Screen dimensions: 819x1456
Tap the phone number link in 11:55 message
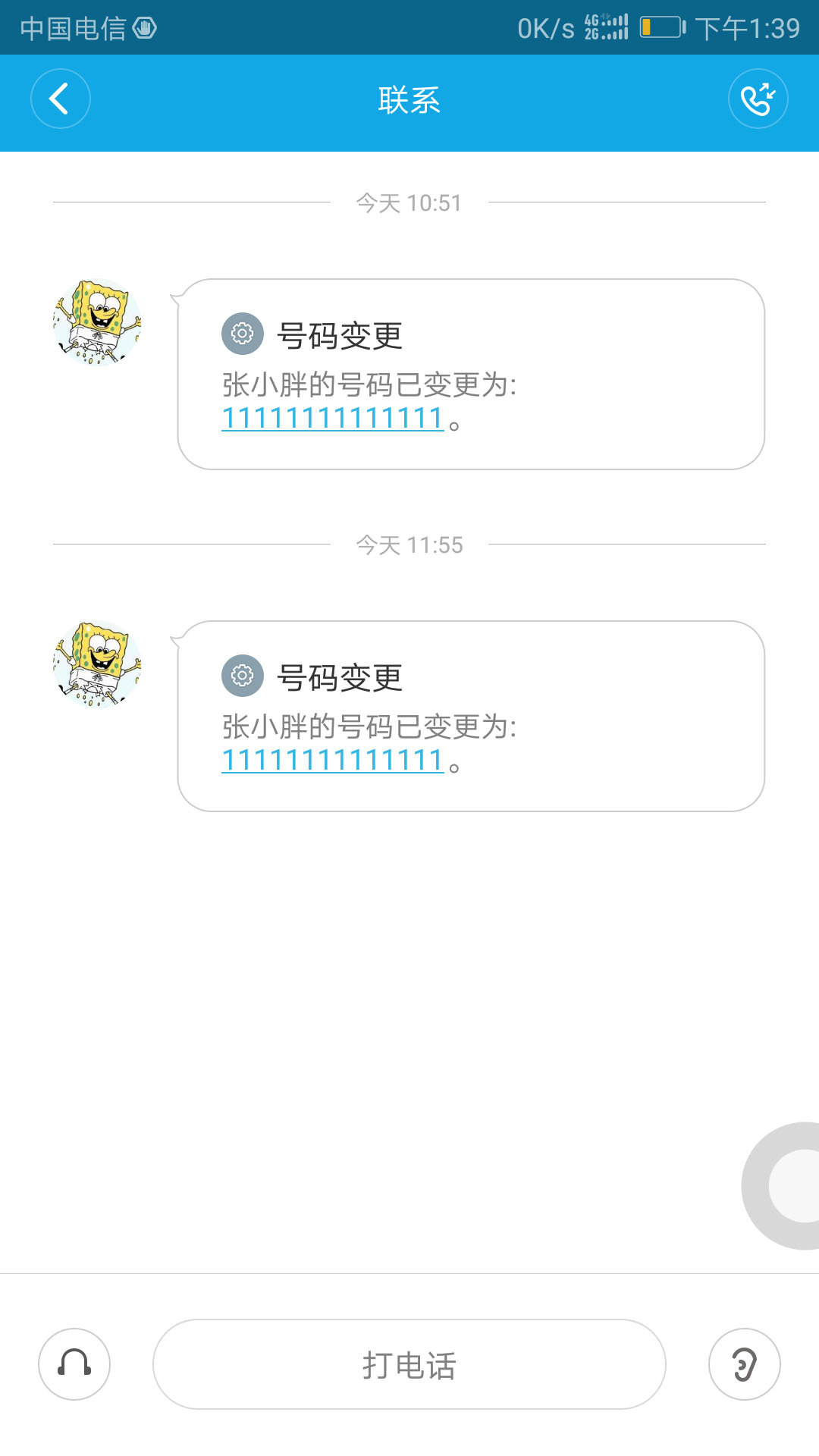click(332, 760)
